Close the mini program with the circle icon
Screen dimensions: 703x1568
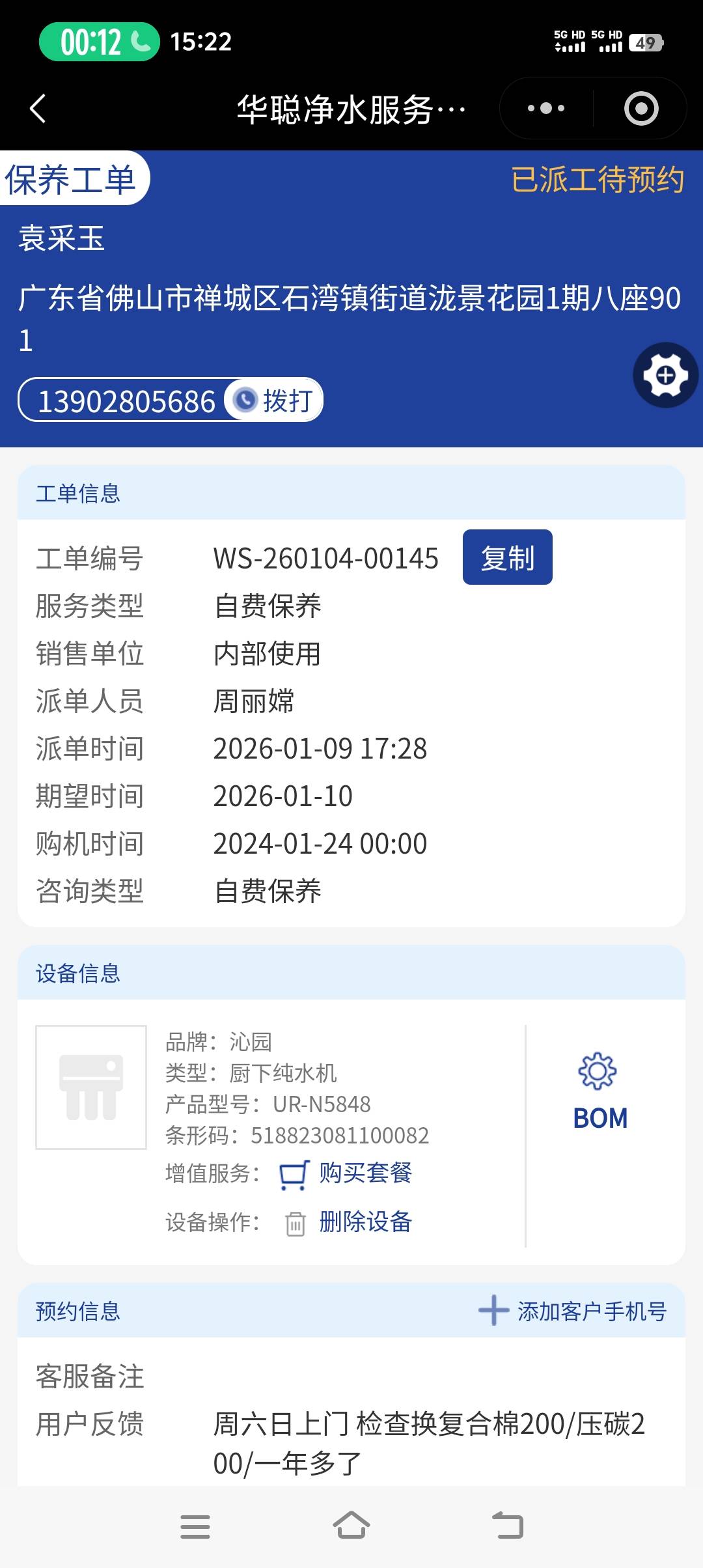[x=641, y=109]
